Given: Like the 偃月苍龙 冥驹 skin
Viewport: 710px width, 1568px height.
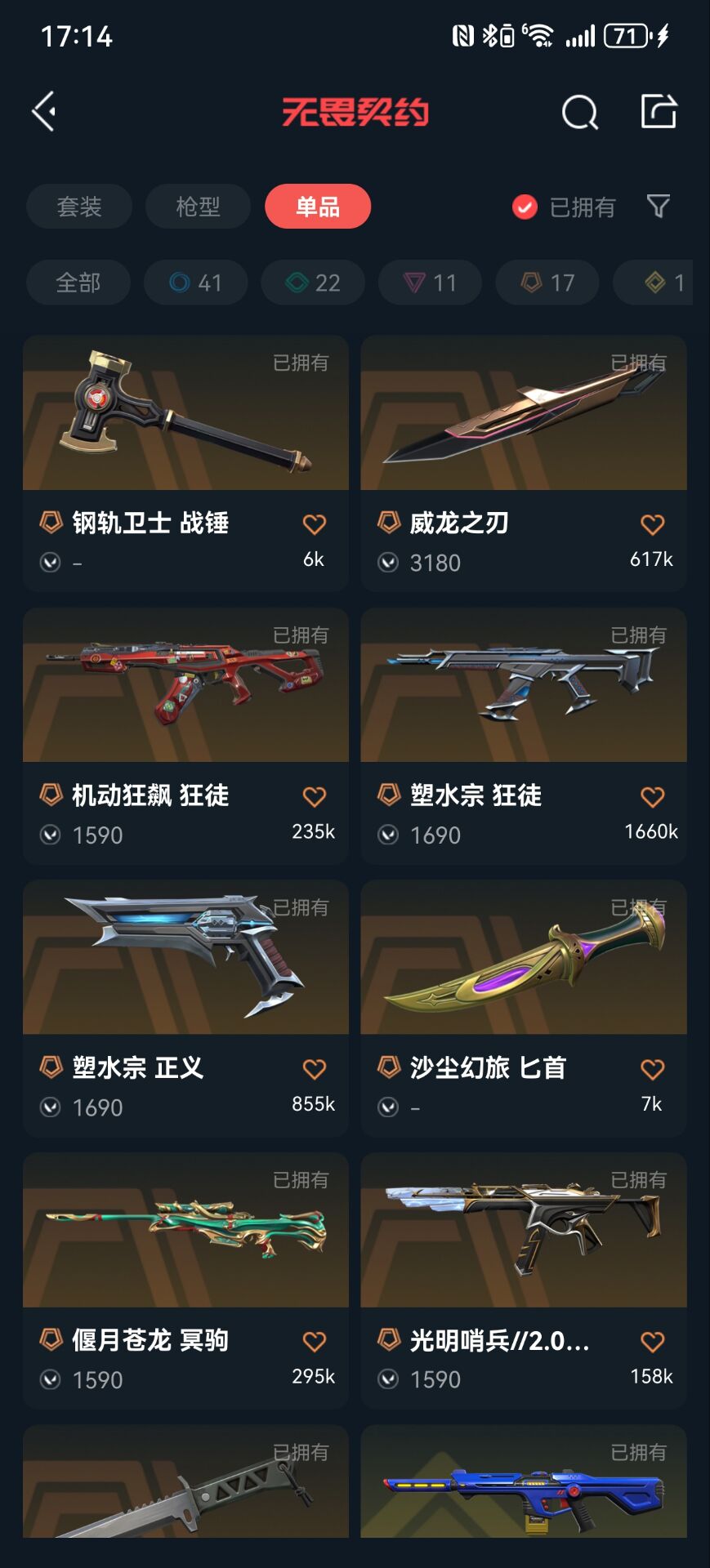Looking at the screenshot, I should [314, 1341].
